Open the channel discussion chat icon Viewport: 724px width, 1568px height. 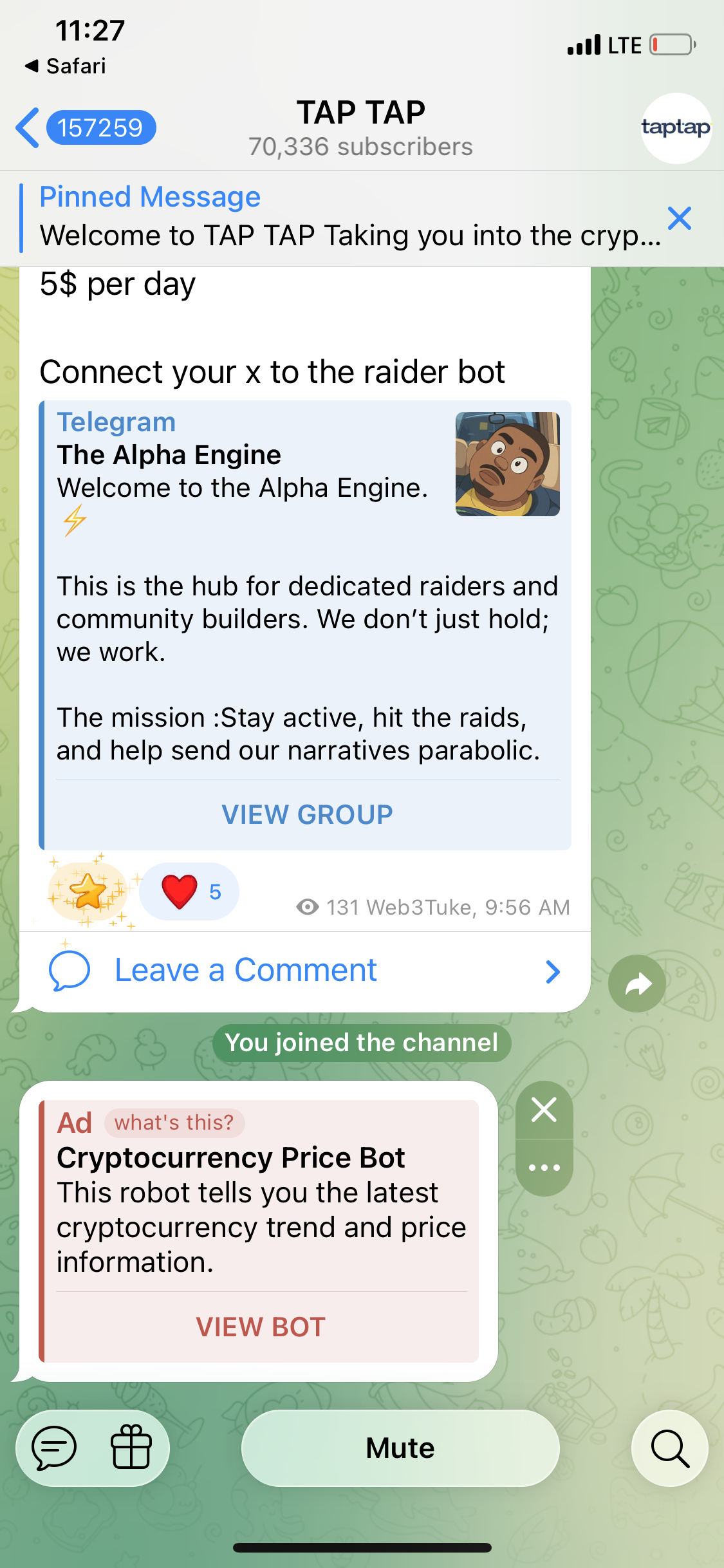pyautogui.click(x=55, y=1448)
